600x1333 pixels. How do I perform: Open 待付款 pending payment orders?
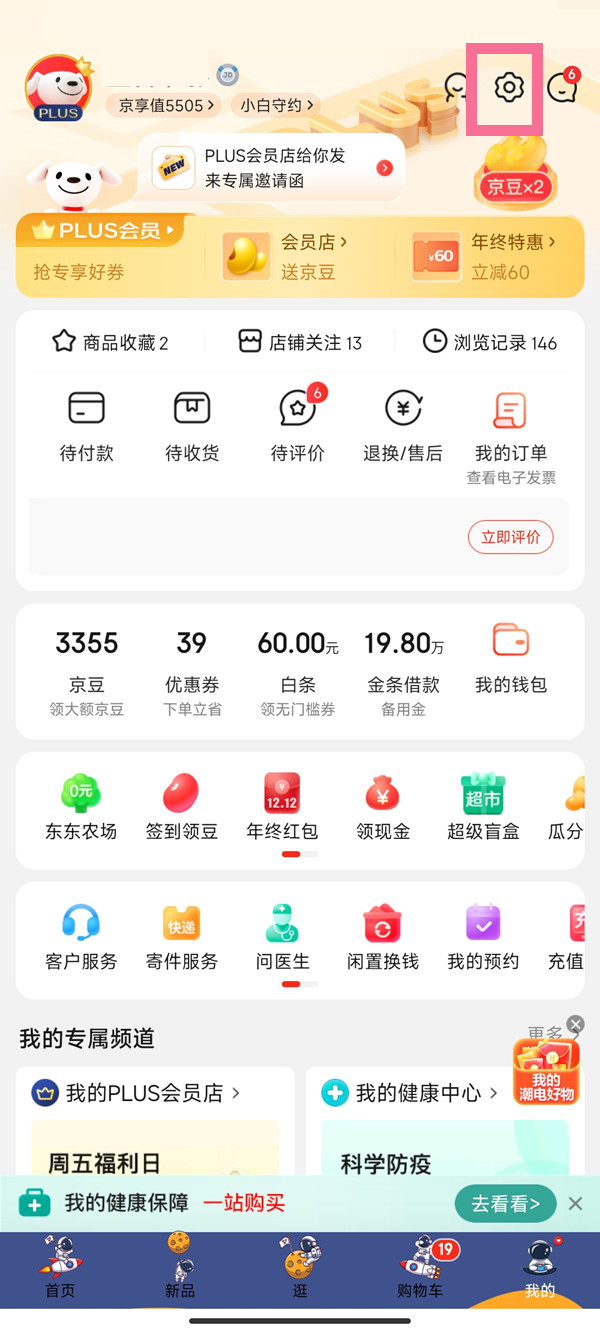pos(87,426)
